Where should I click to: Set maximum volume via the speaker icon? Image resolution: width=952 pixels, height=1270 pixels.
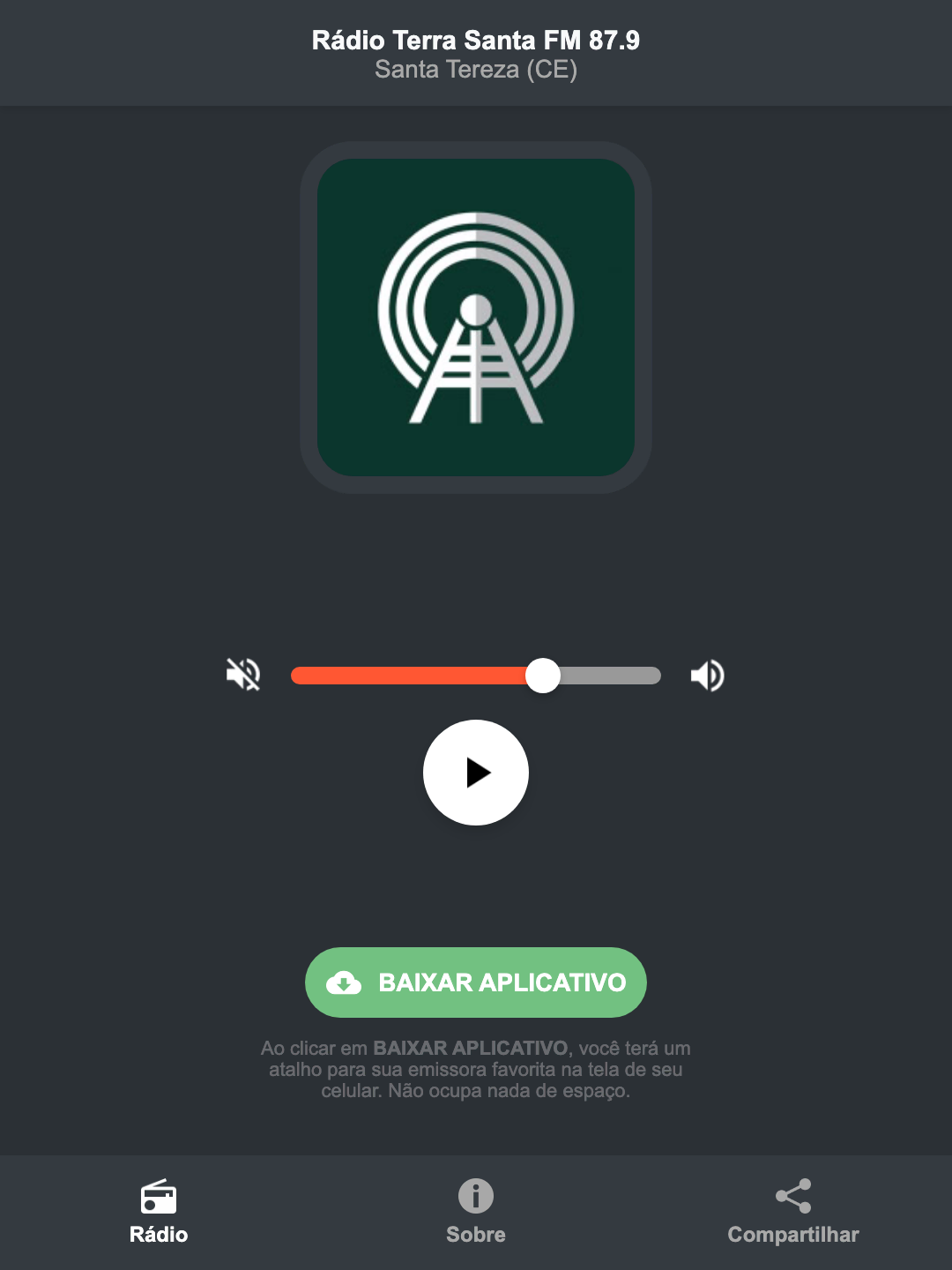[707, 675]
